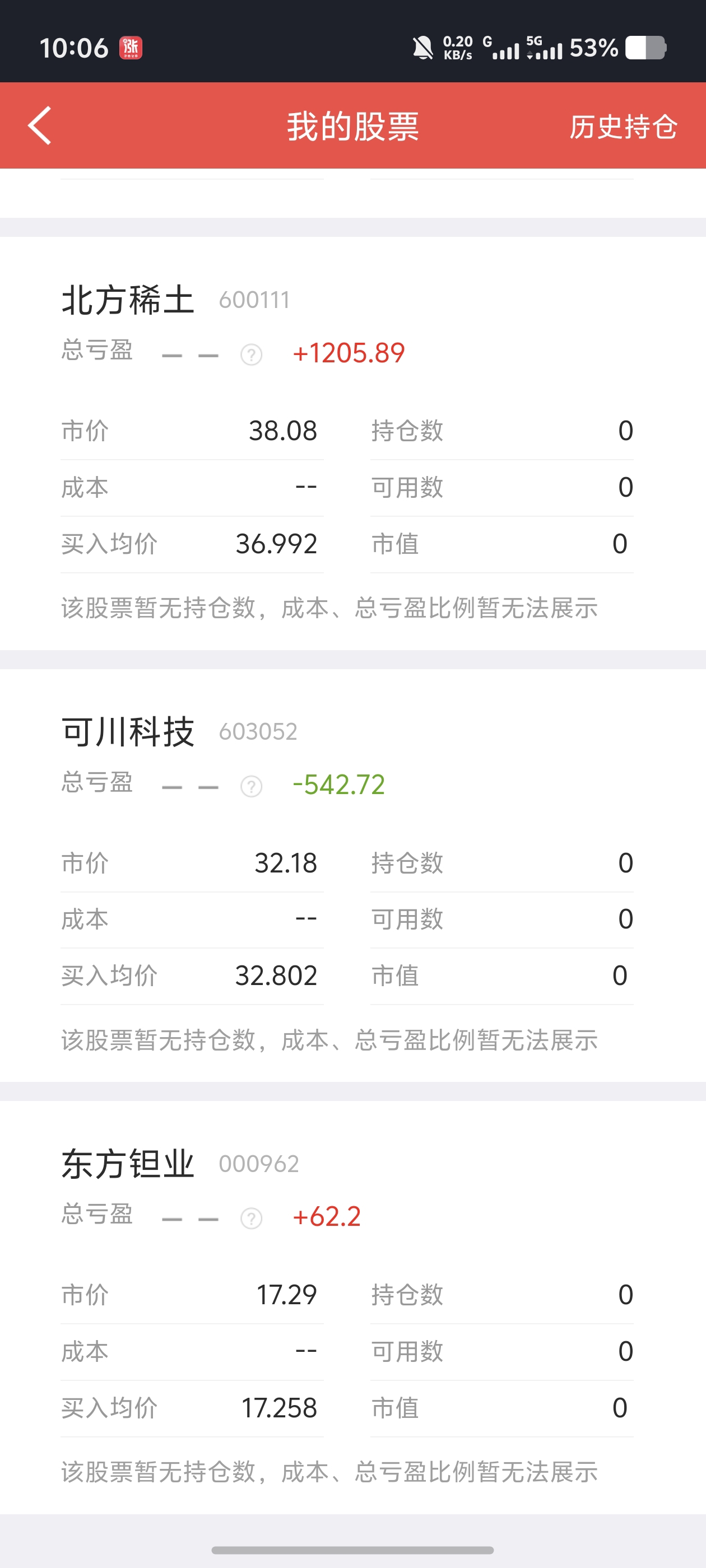Tap the help icon beside 东方钽业 总亏盈
The width and height of the screenshot is (706, 1568).
pos(251,1219)
